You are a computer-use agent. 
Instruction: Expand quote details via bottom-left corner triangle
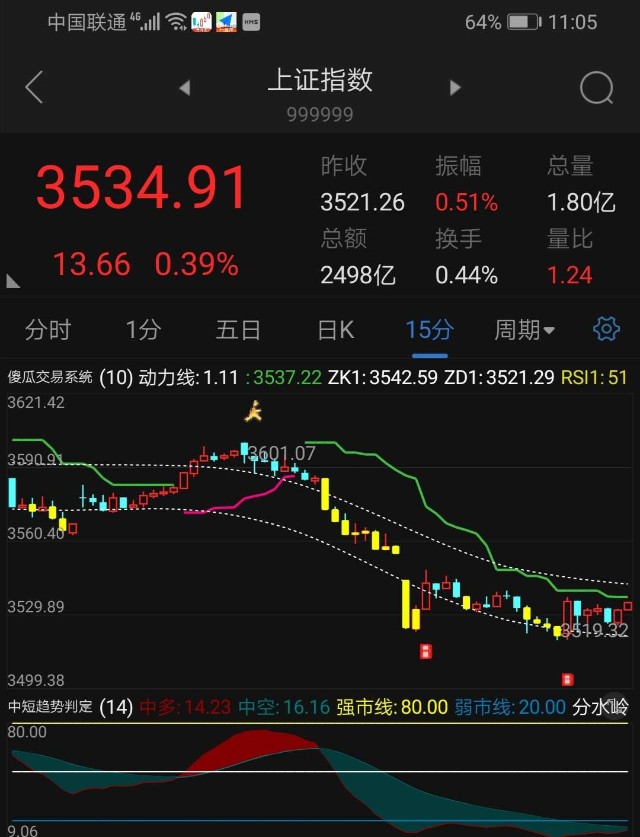tap(13, 283)
